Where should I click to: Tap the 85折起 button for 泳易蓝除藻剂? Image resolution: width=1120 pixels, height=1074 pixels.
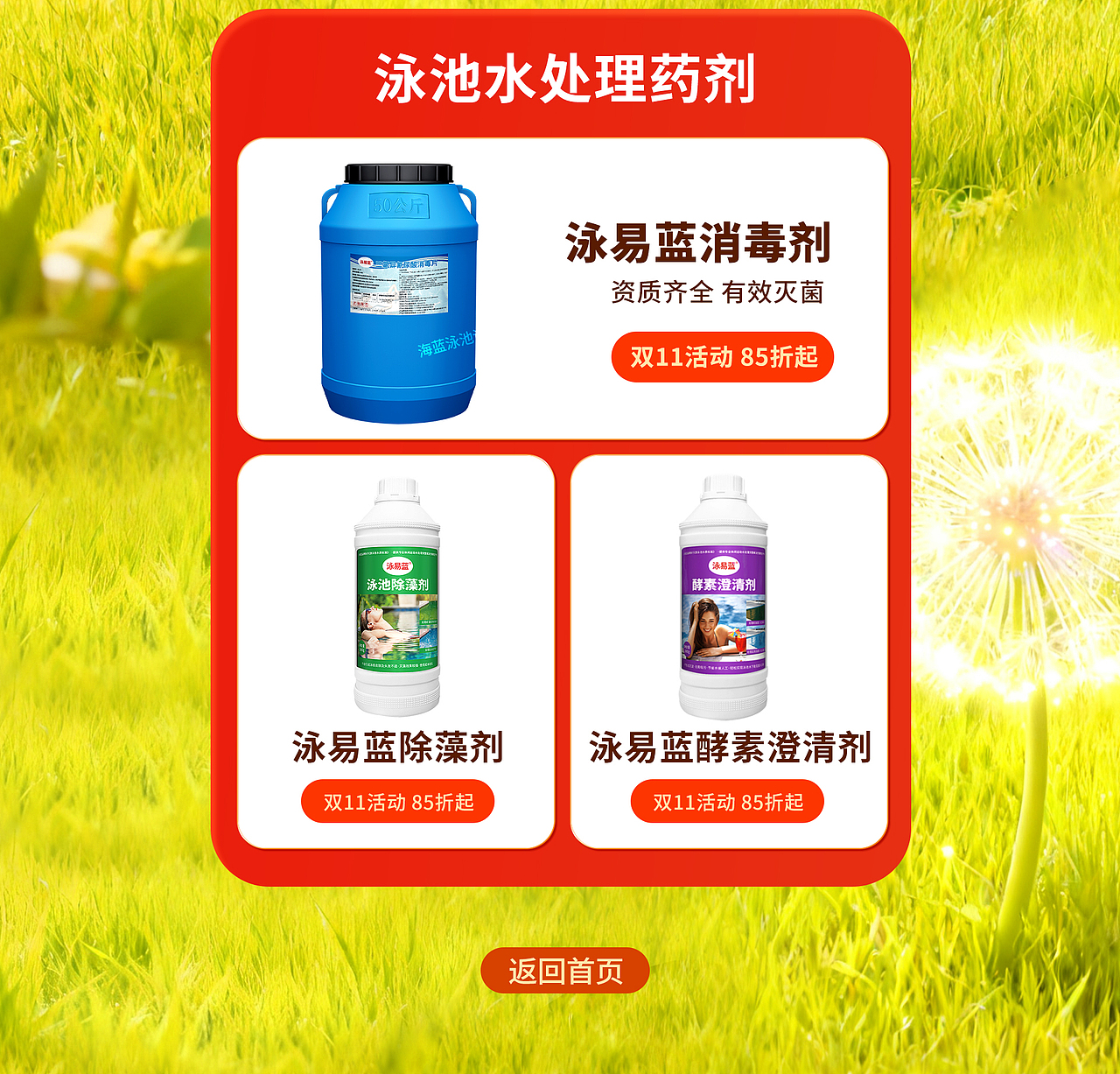[x=398, y=802]
